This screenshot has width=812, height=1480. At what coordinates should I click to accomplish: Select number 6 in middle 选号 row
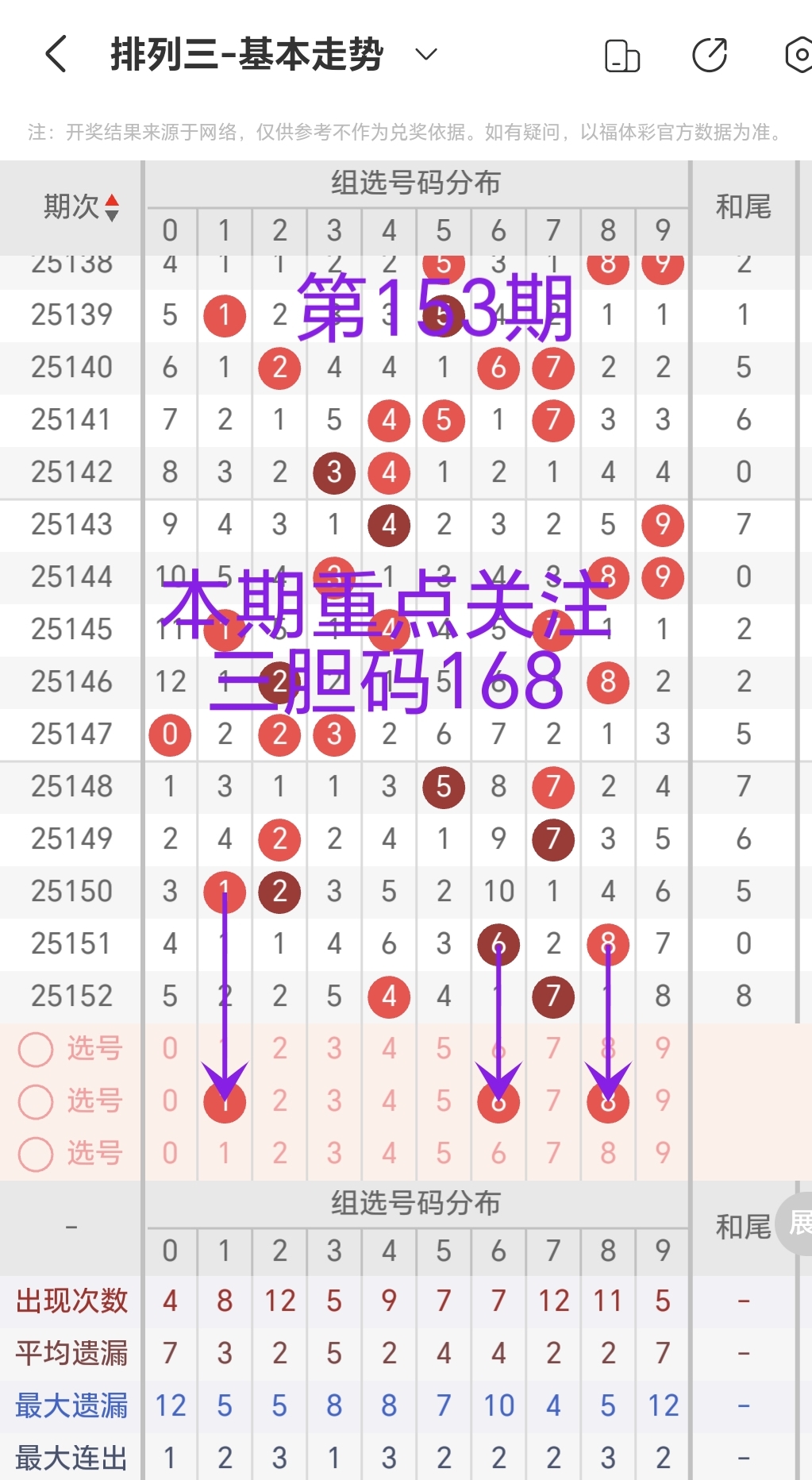click(x=498, y=1101)
